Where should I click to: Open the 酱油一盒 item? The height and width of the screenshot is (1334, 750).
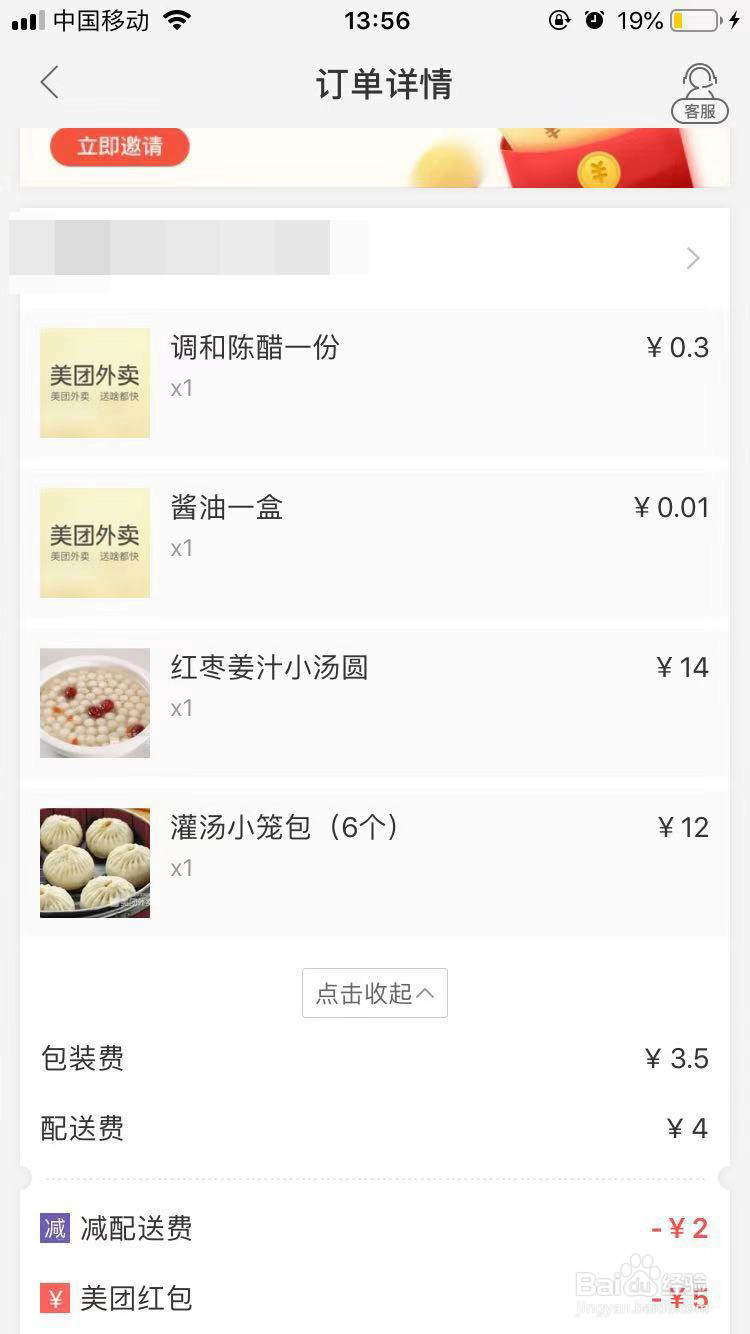coord(227,508)
